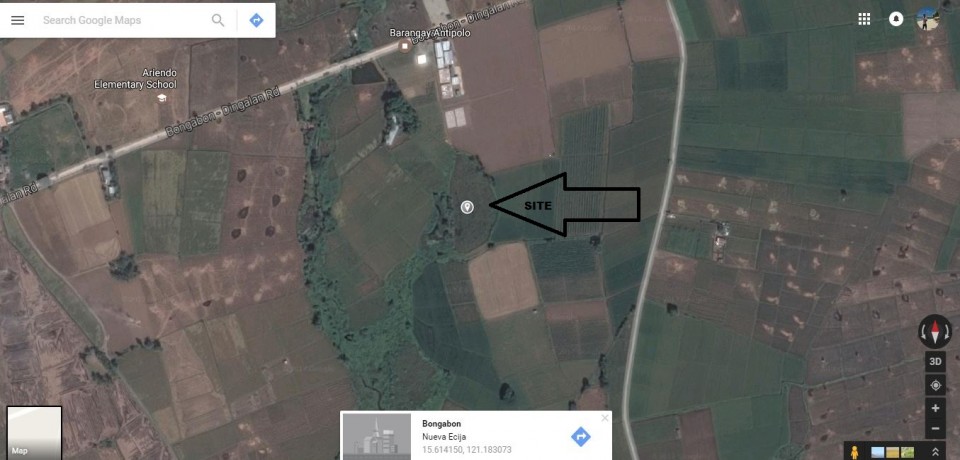
Task: Get directions to Bongabon from the card
Action: 580,436
